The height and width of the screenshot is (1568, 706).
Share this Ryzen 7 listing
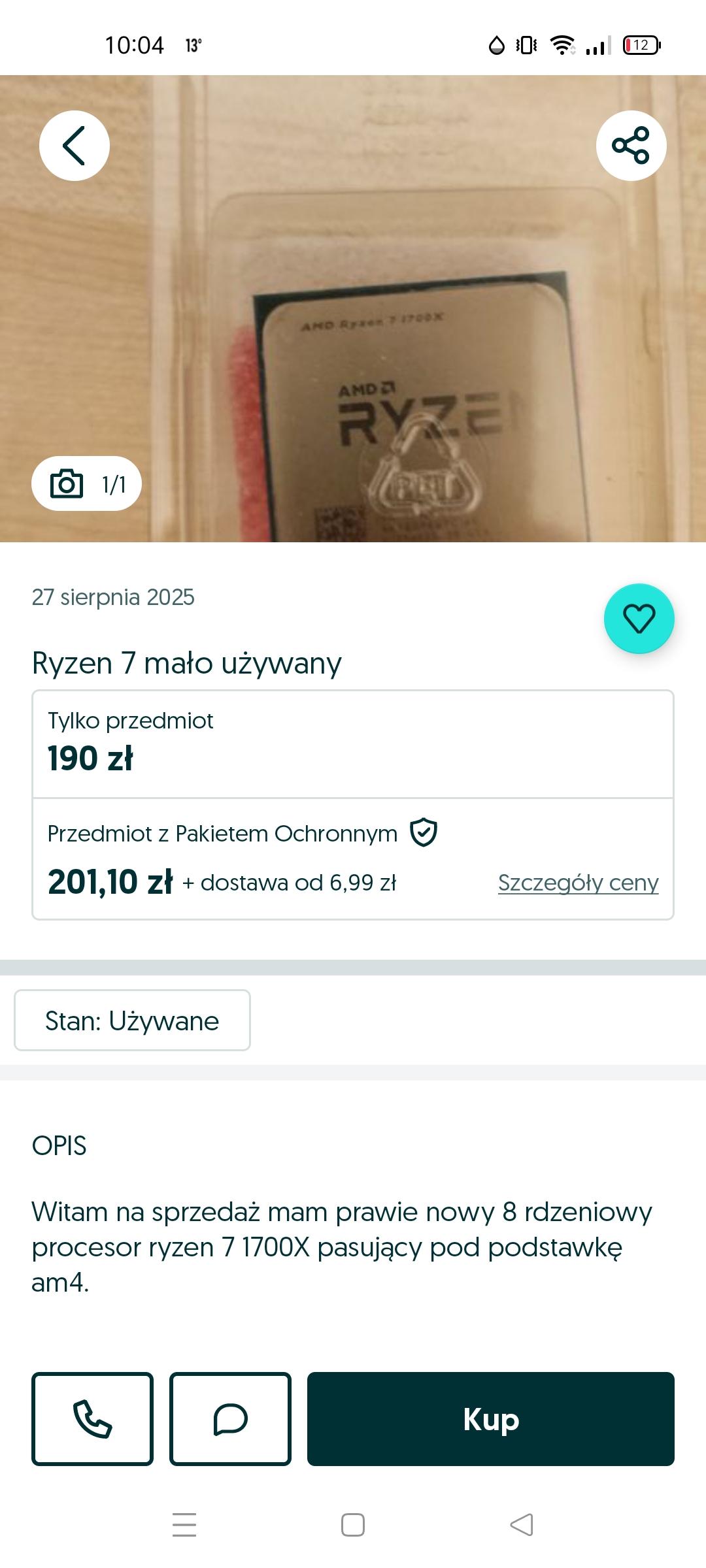point(631,145)
